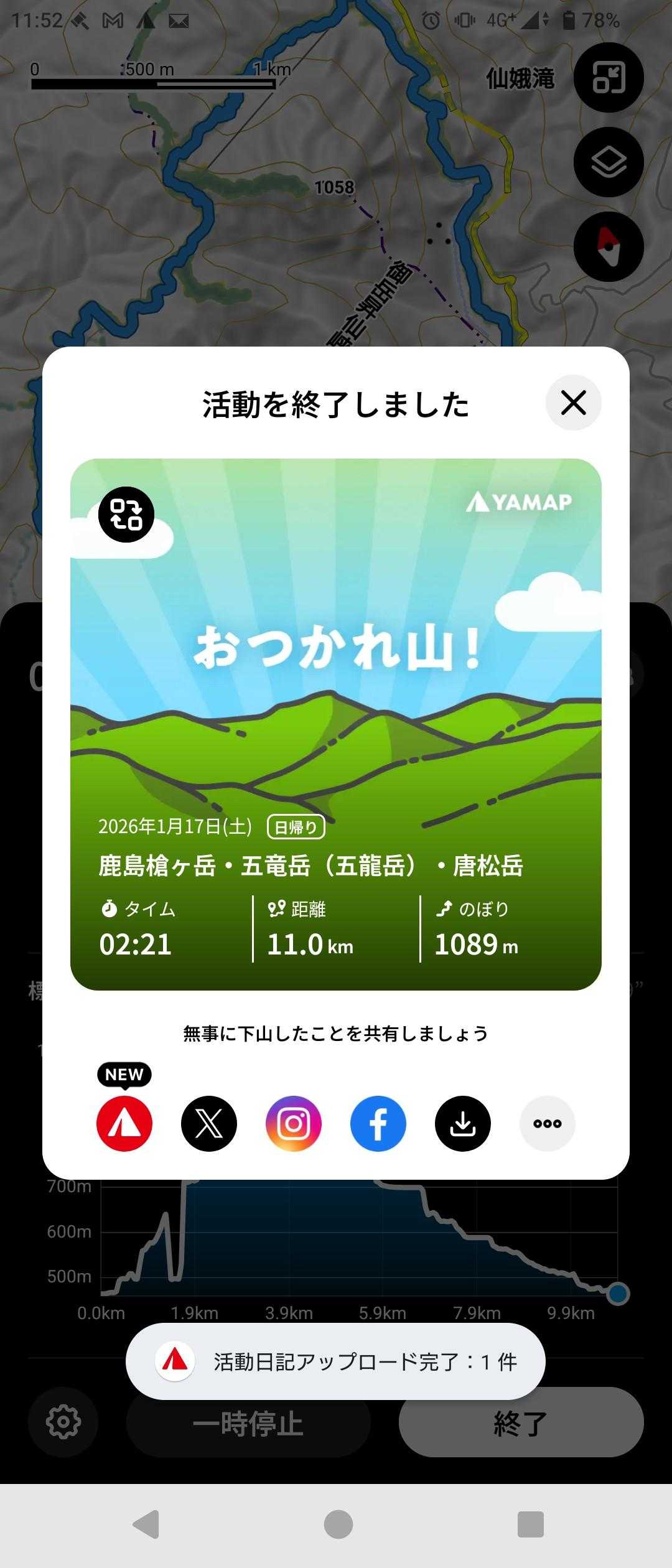Open more sharing options
Image resolution: width=672 pixels, height=1568 pixels.
click(x=548, y=1123)
